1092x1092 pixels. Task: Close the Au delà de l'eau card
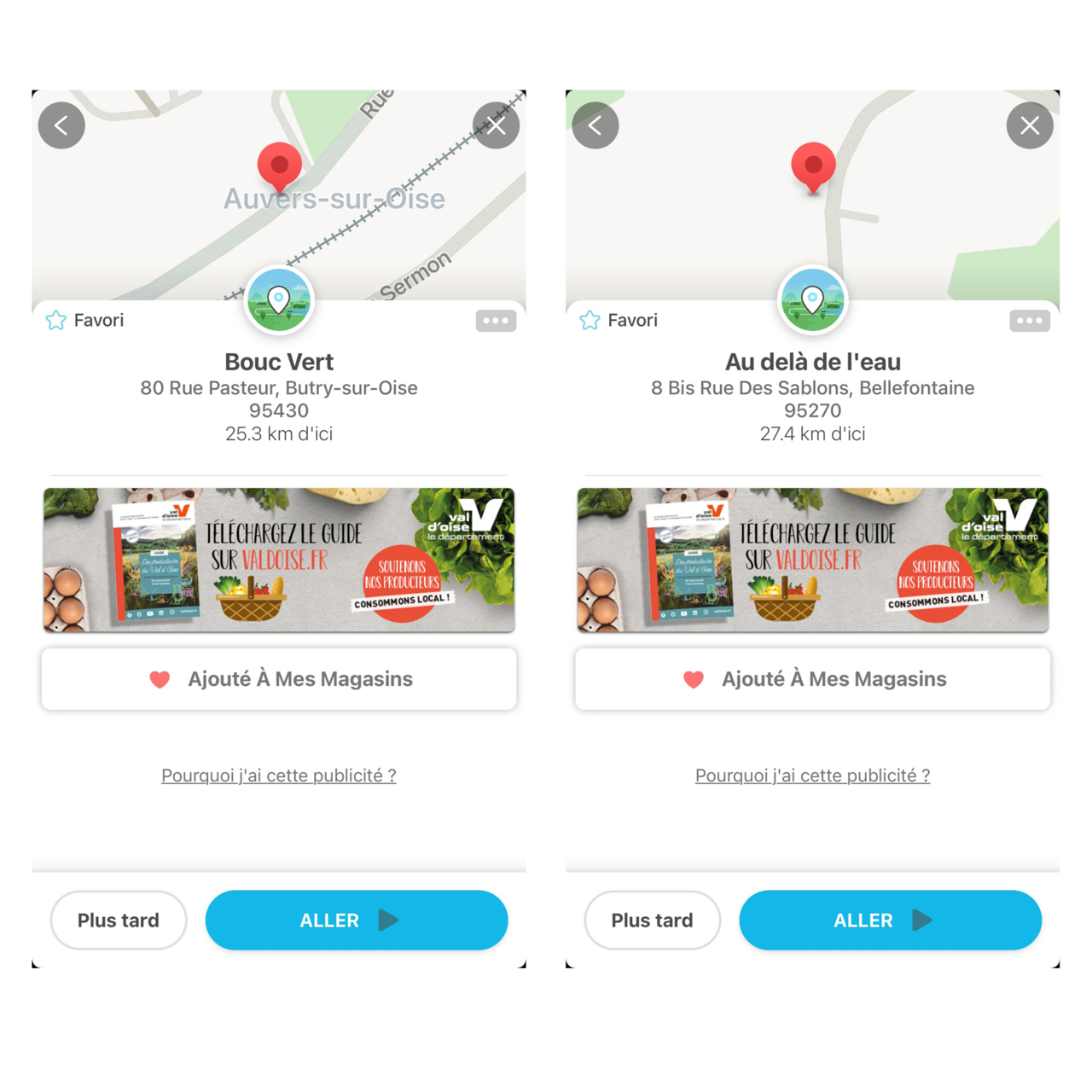tap(1030, 126)
